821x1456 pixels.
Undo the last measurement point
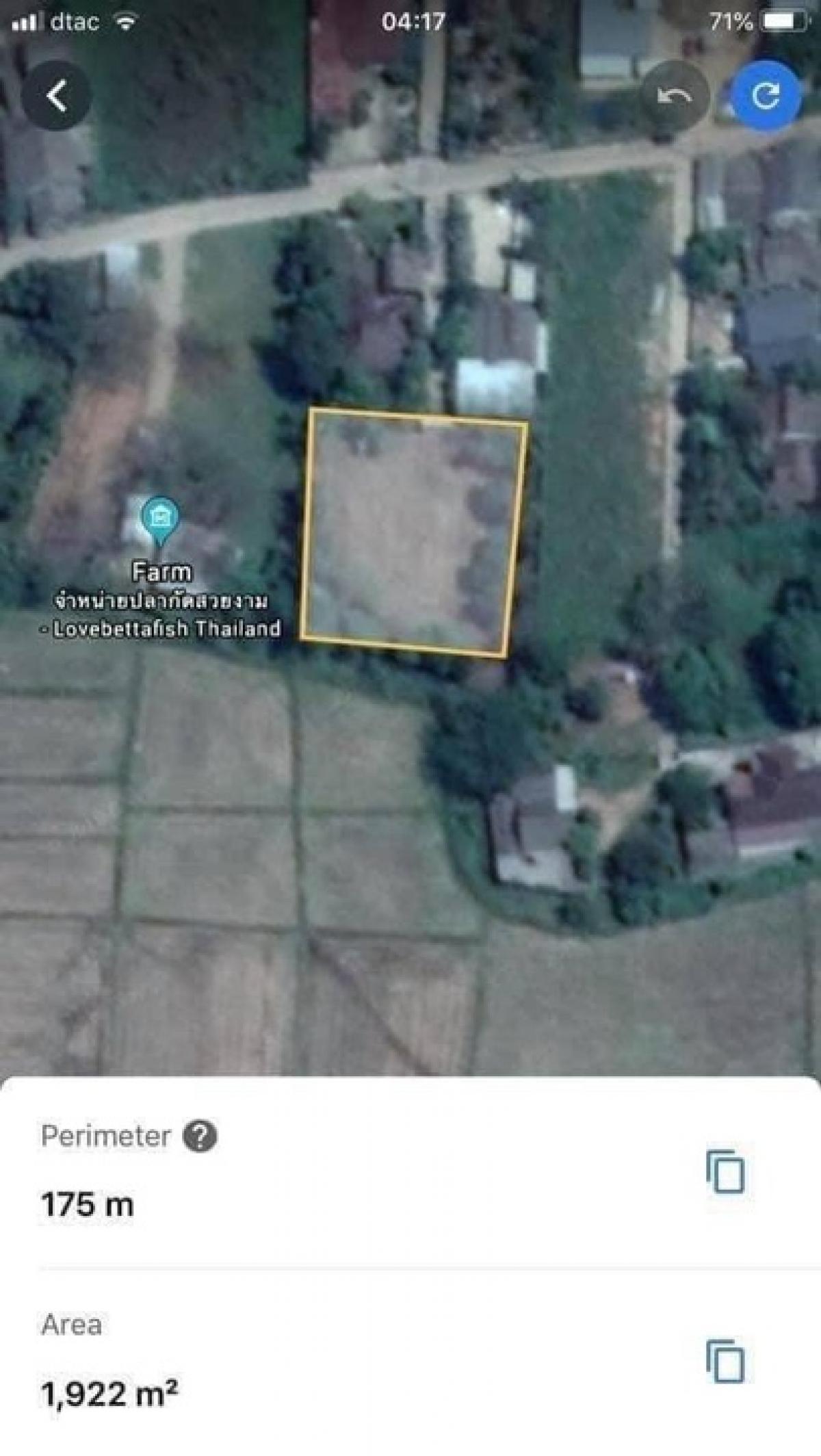pyautogui.click(x=675, y=96)
